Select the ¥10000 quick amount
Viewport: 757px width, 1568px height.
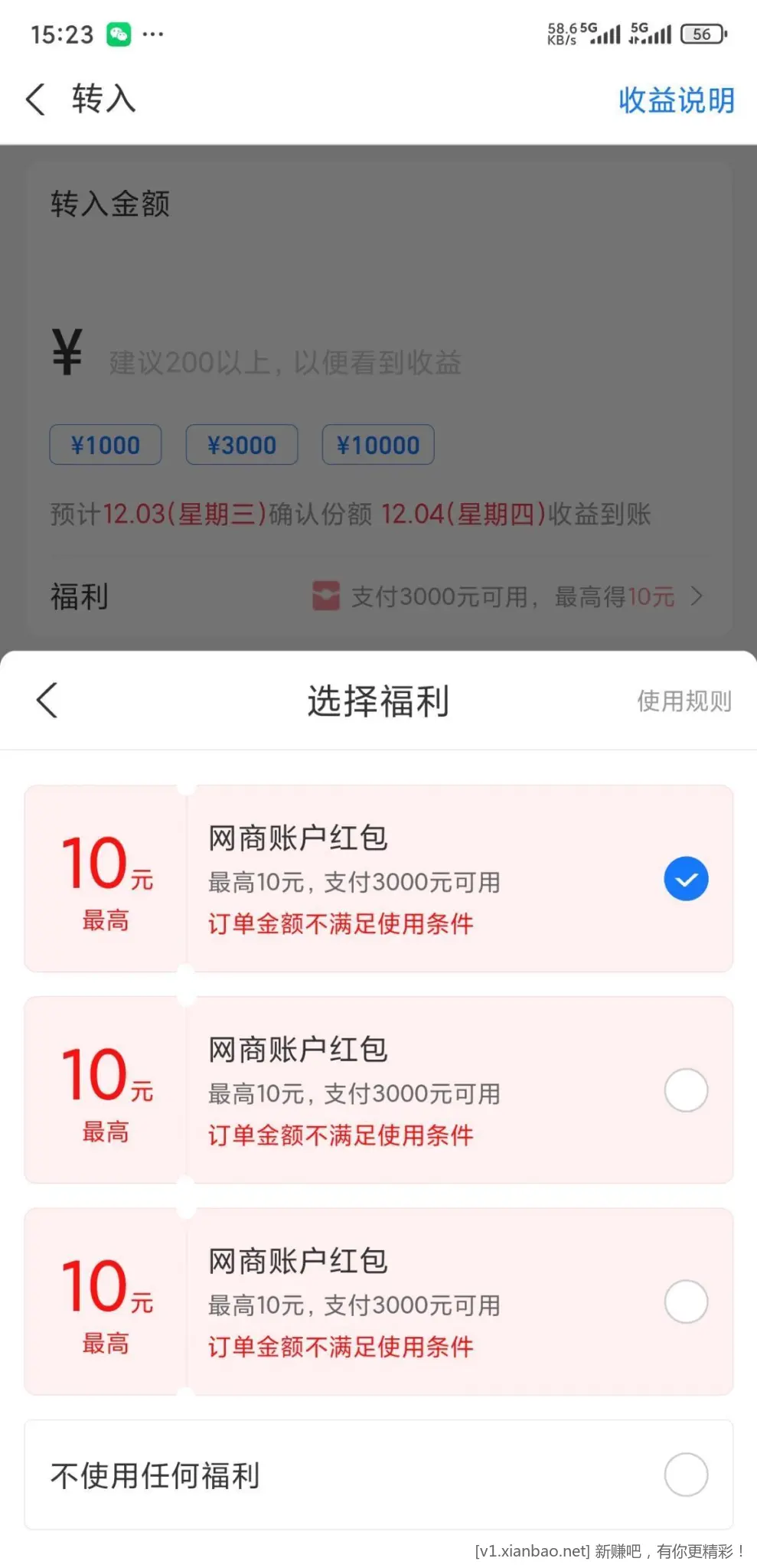[x=378, y=444]
